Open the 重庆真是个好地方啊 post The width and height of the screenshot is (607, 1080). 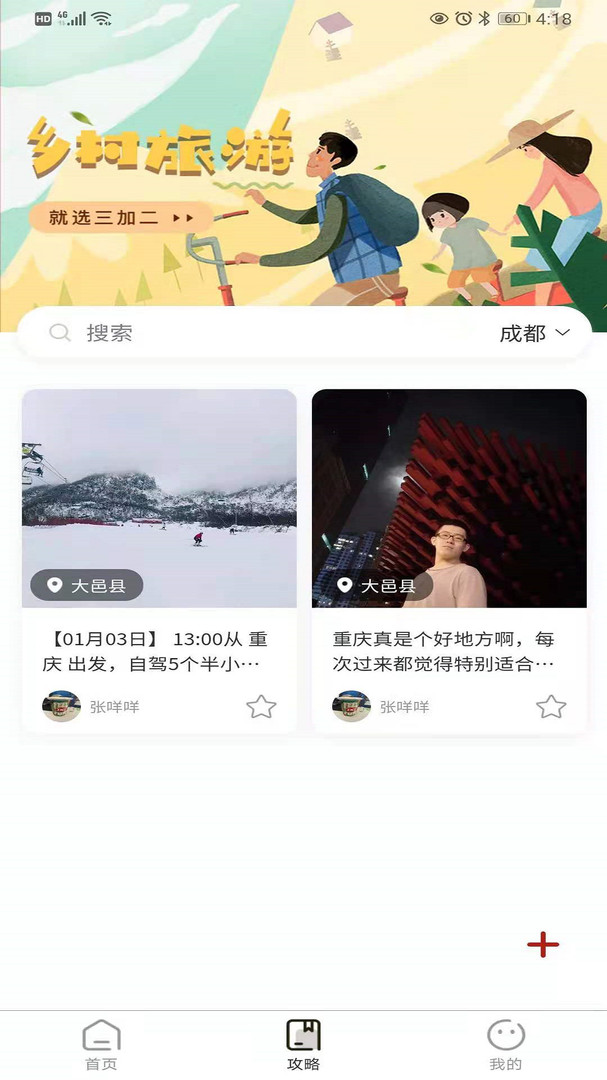[x=449, y=520]
